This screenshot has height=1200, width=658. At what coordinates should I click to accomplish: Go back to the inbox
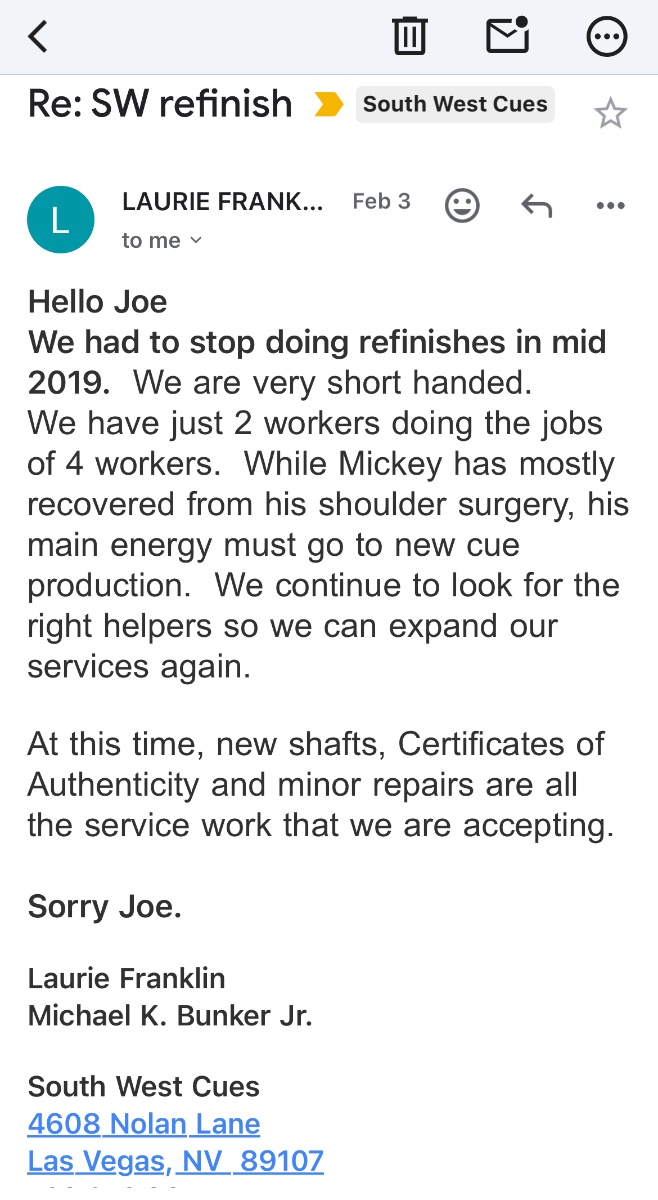(38, 37)
